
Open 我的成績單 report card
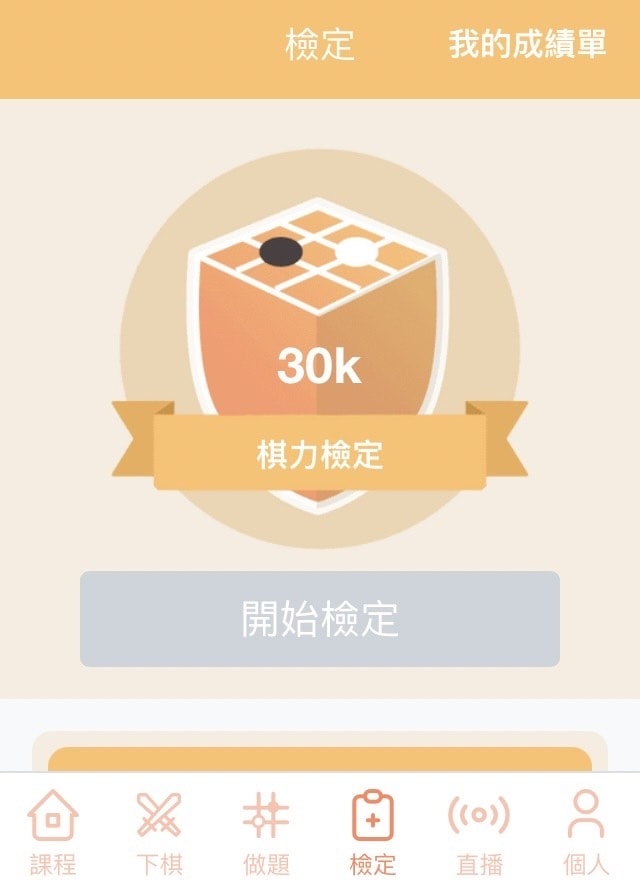coord(527,45)
